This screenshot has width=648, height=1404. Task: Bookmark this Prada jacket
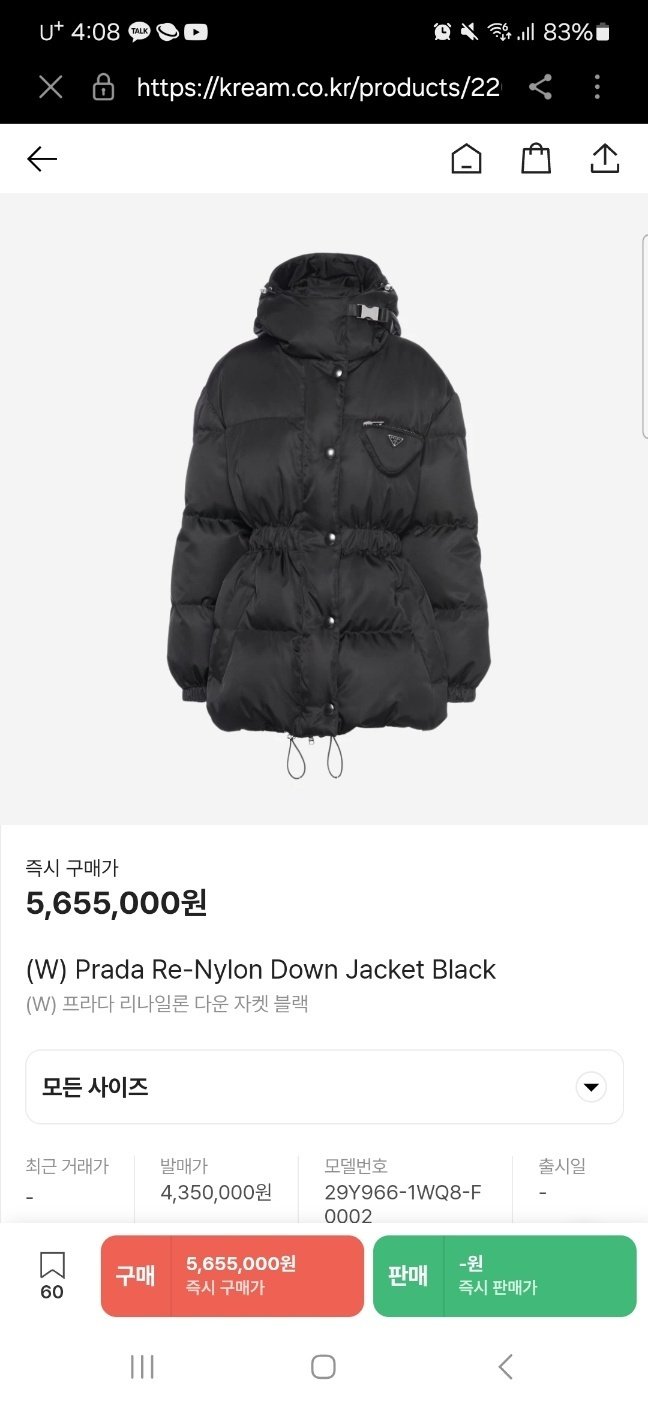click(52, 1275)
